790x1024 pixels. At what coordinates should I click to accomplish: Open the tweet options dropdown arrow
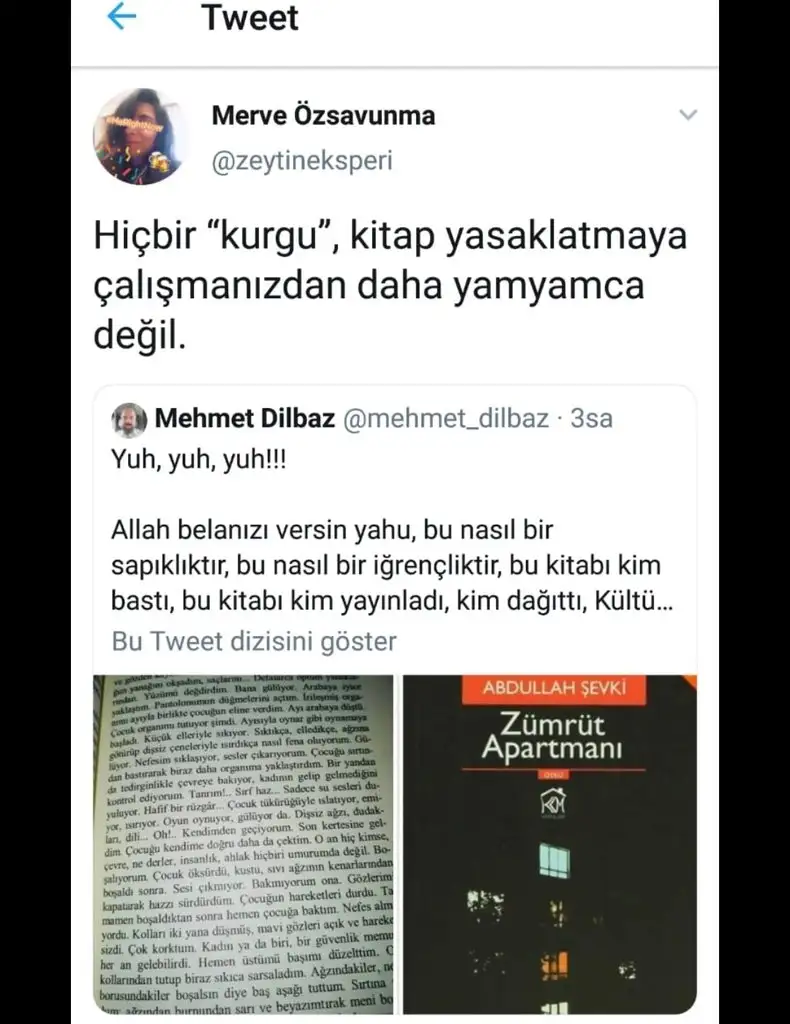pos(687,115)
